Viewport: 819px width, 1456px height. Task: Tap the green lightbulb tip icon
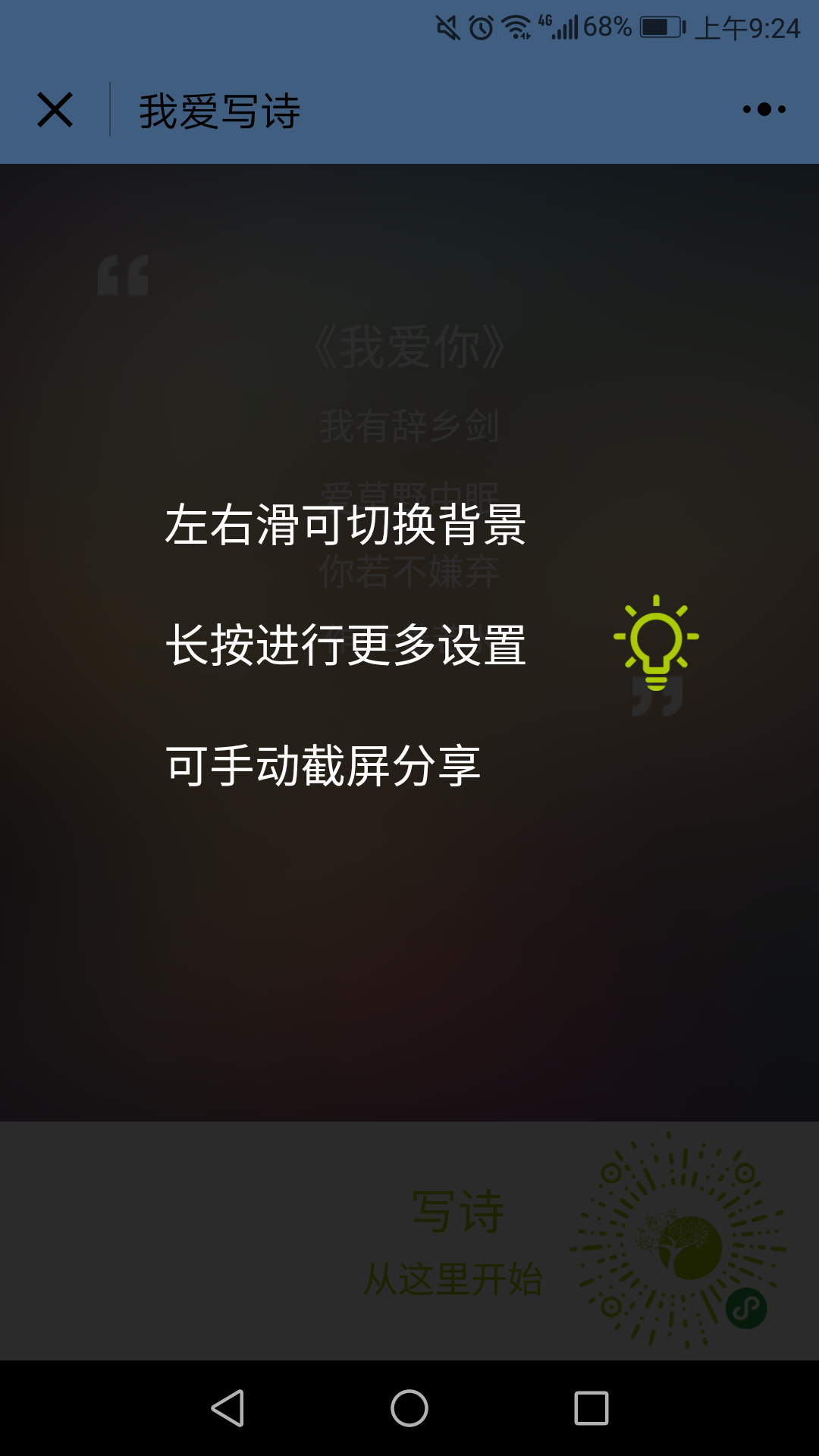[x=656, y=642]
